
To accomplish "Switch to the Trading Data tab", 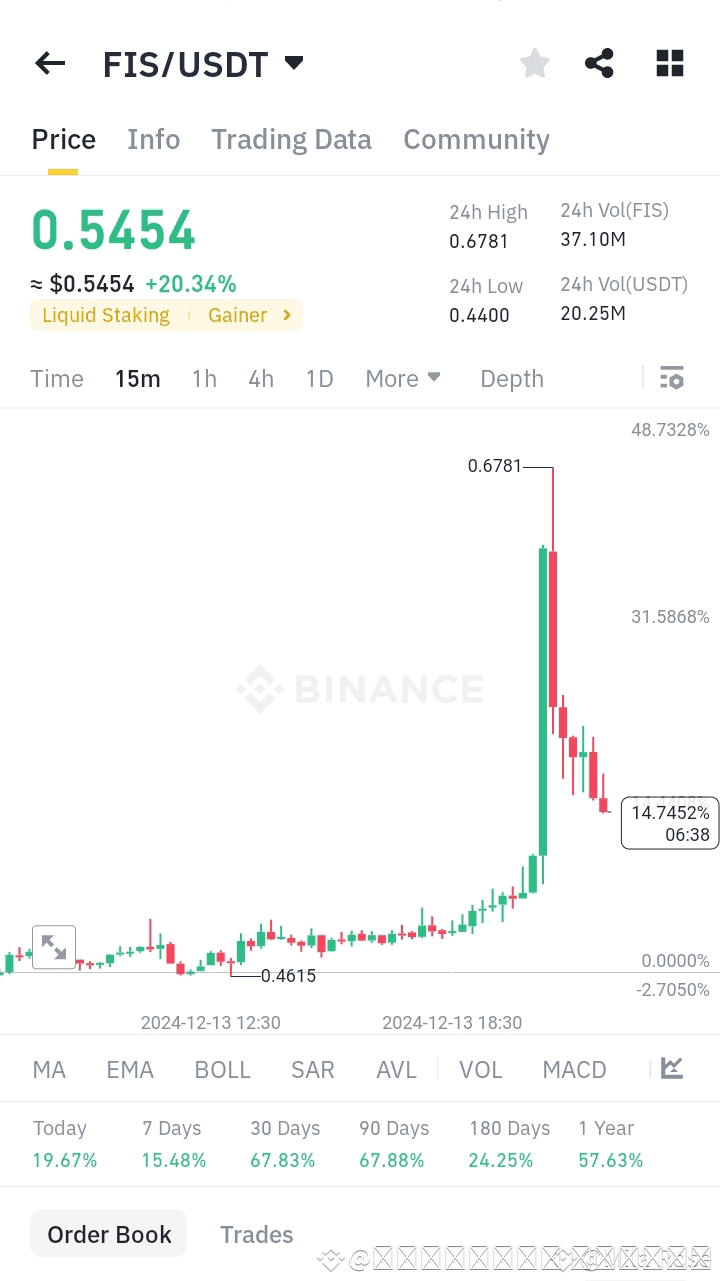I will 291,139.
